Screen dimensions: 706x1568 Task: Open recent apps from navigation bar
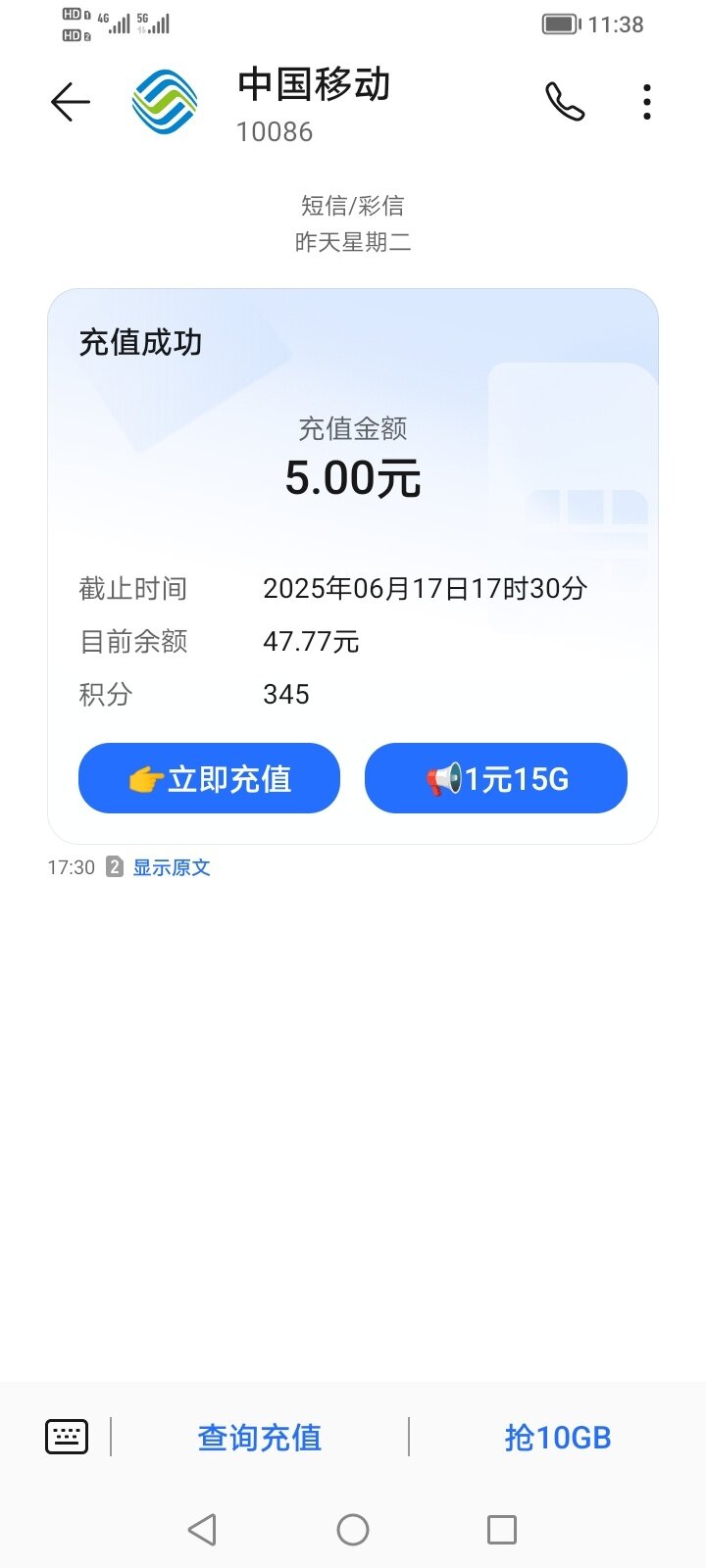pos(502,1529)
